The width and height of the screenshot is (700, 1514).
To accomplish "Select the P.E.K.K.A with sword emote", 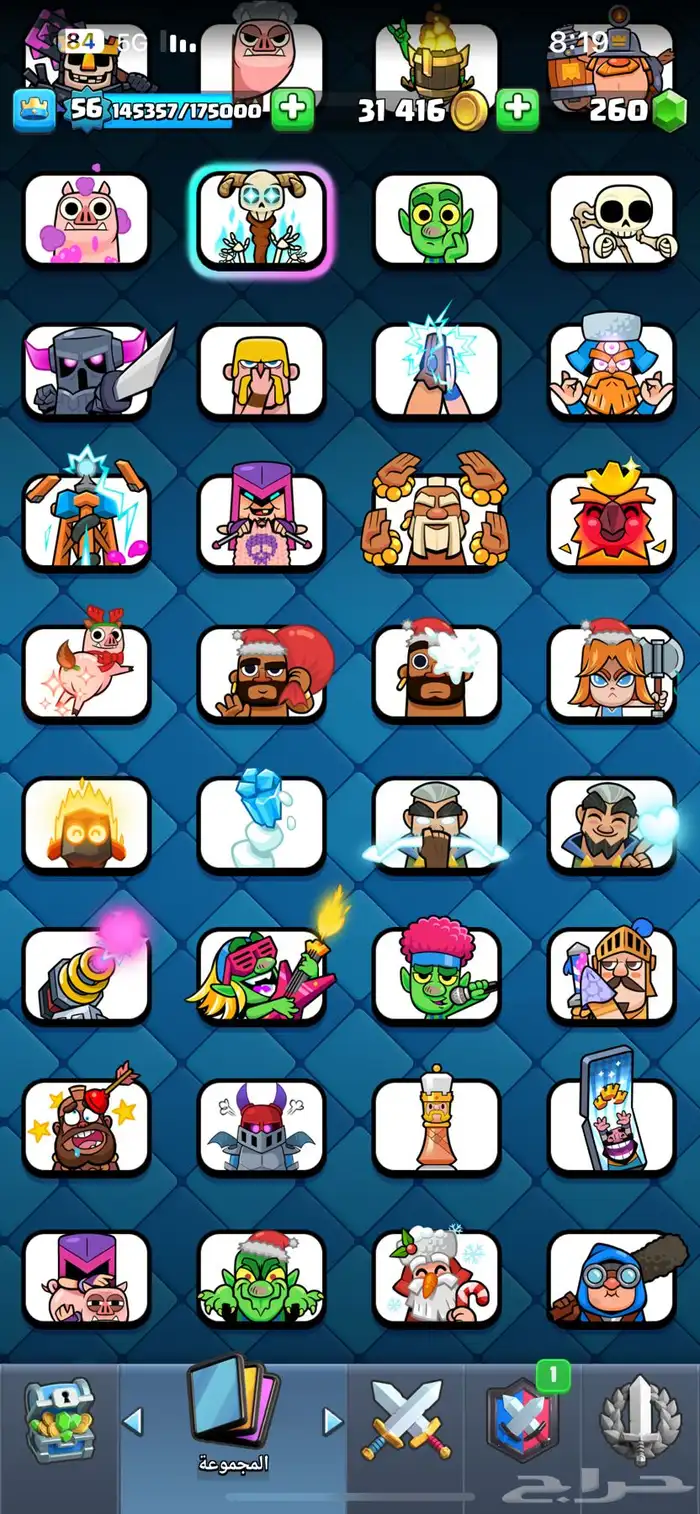I will (x=87, y=370).
